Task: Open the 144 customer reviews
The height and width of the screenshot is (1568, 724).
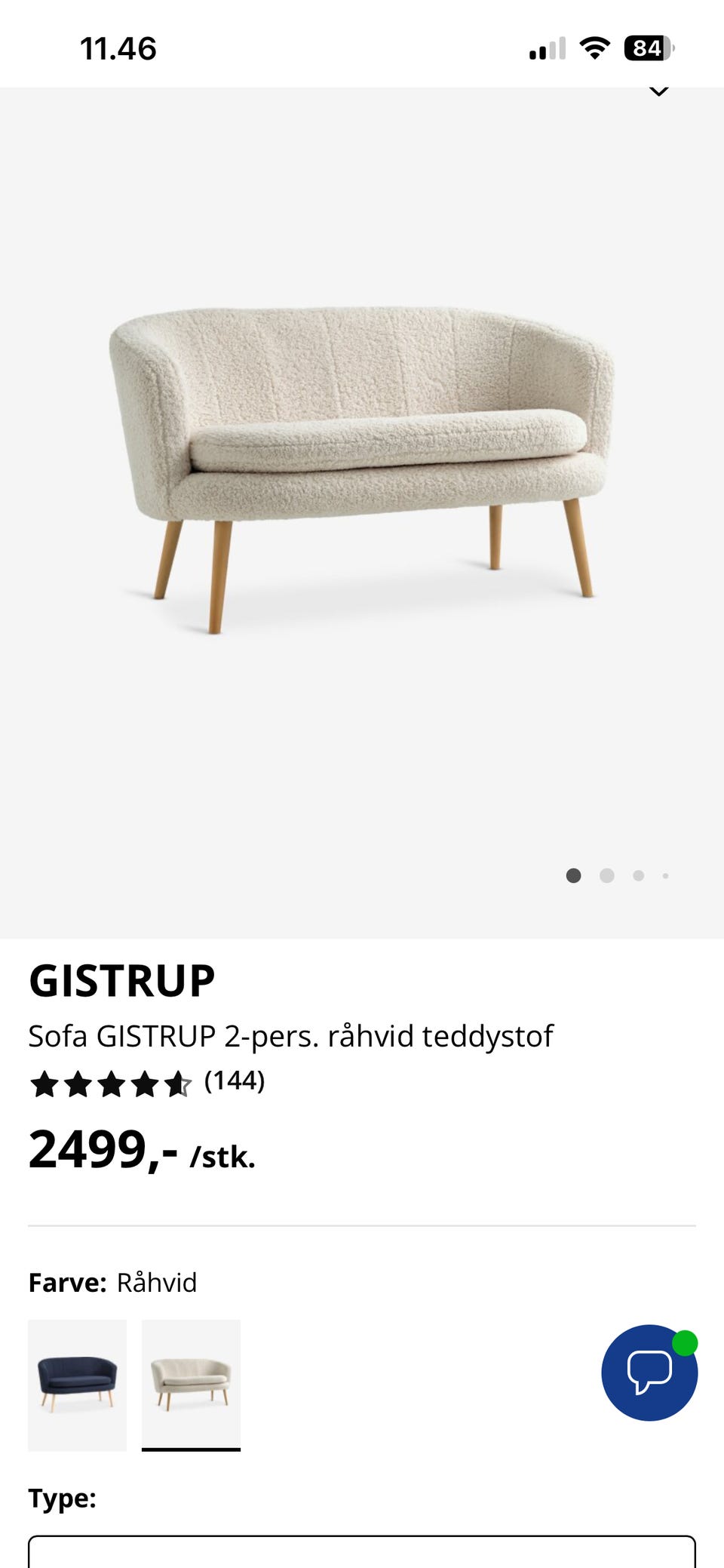Action: (234, 1081)
